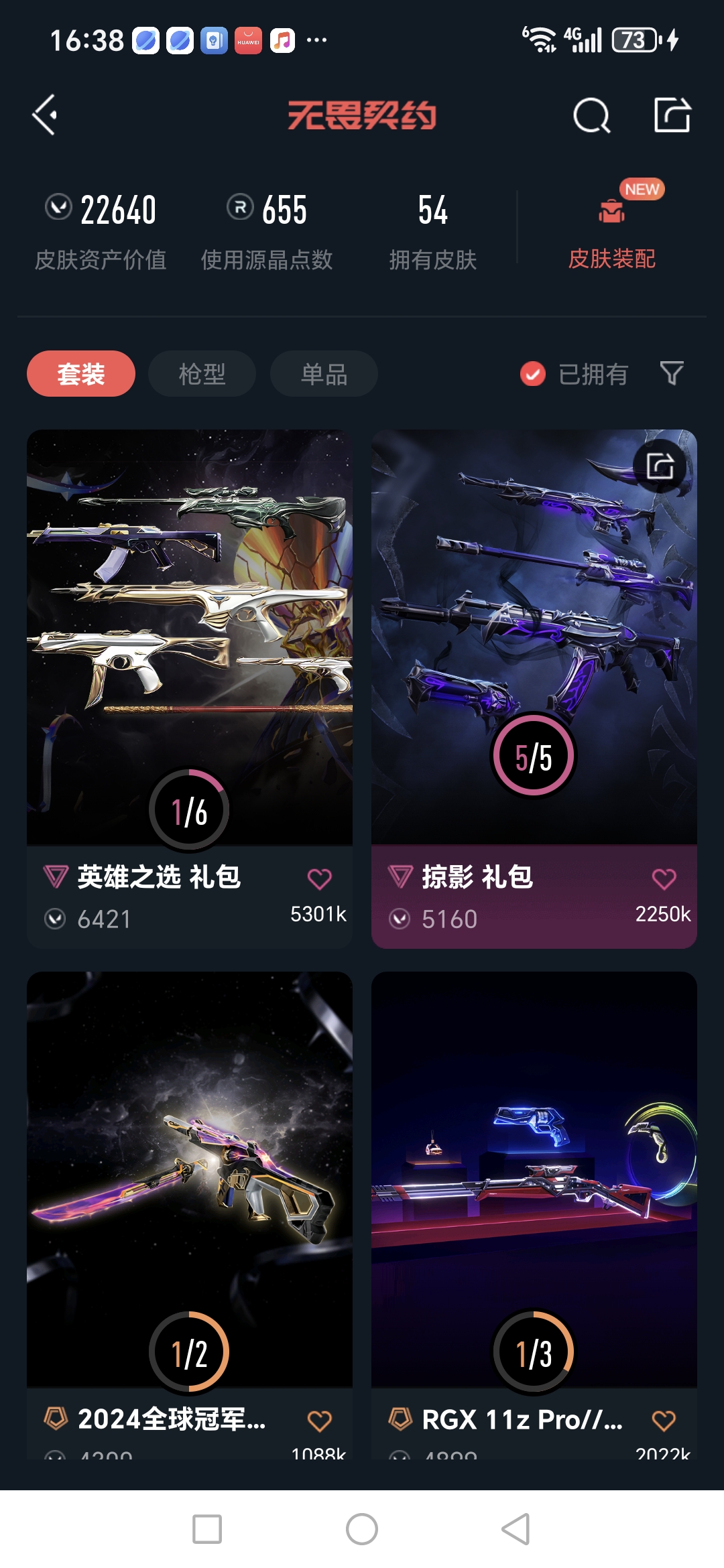Share this page via the top-right icon
The image size is (724, 1568).
[672, 115]
